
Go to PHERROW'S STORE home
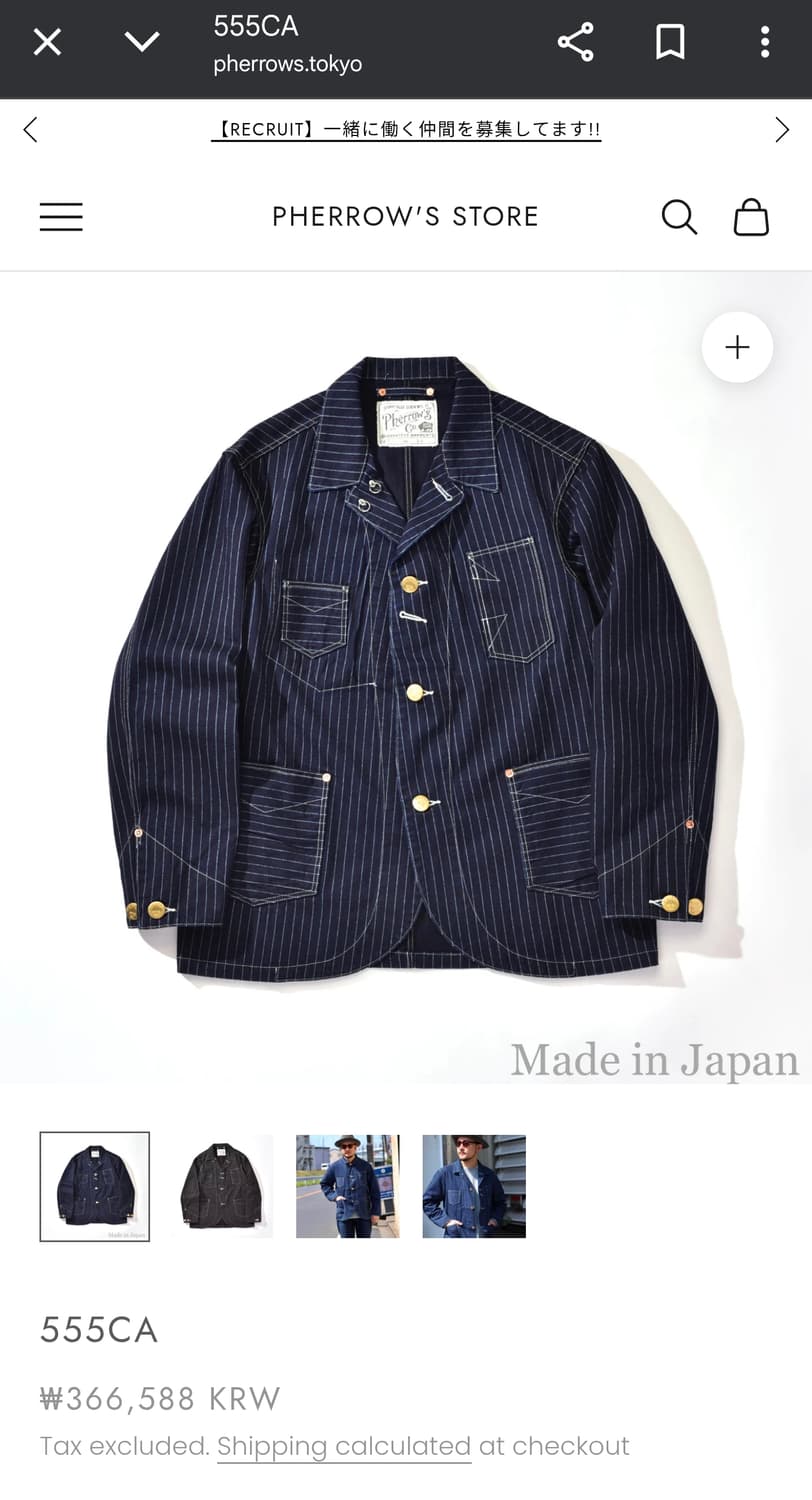pyautogui.click(x=405, y=217)
